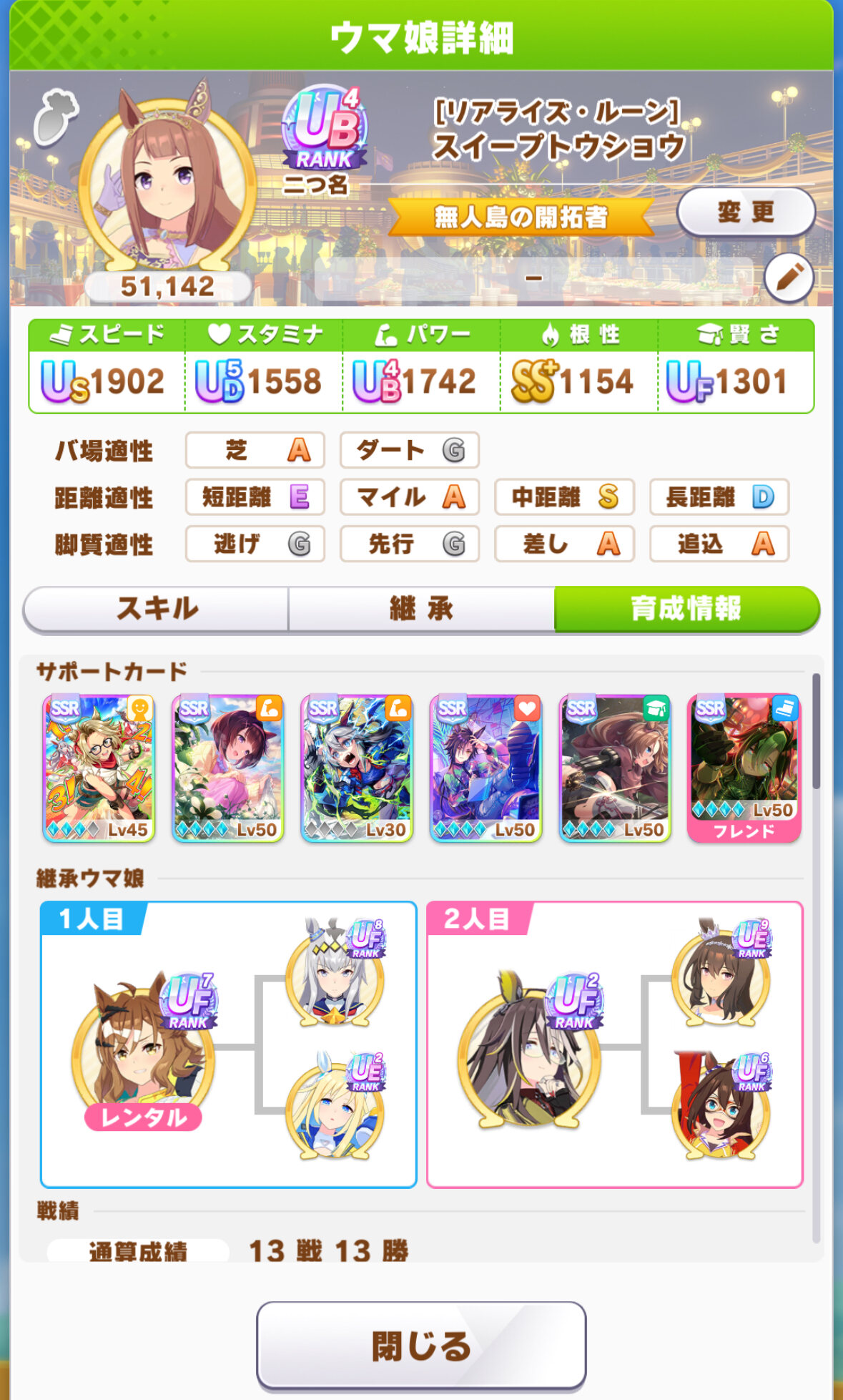This screenshot has width=843, height=1400.
Task: Switch to the 継承 tab
Action: point(421,609)
